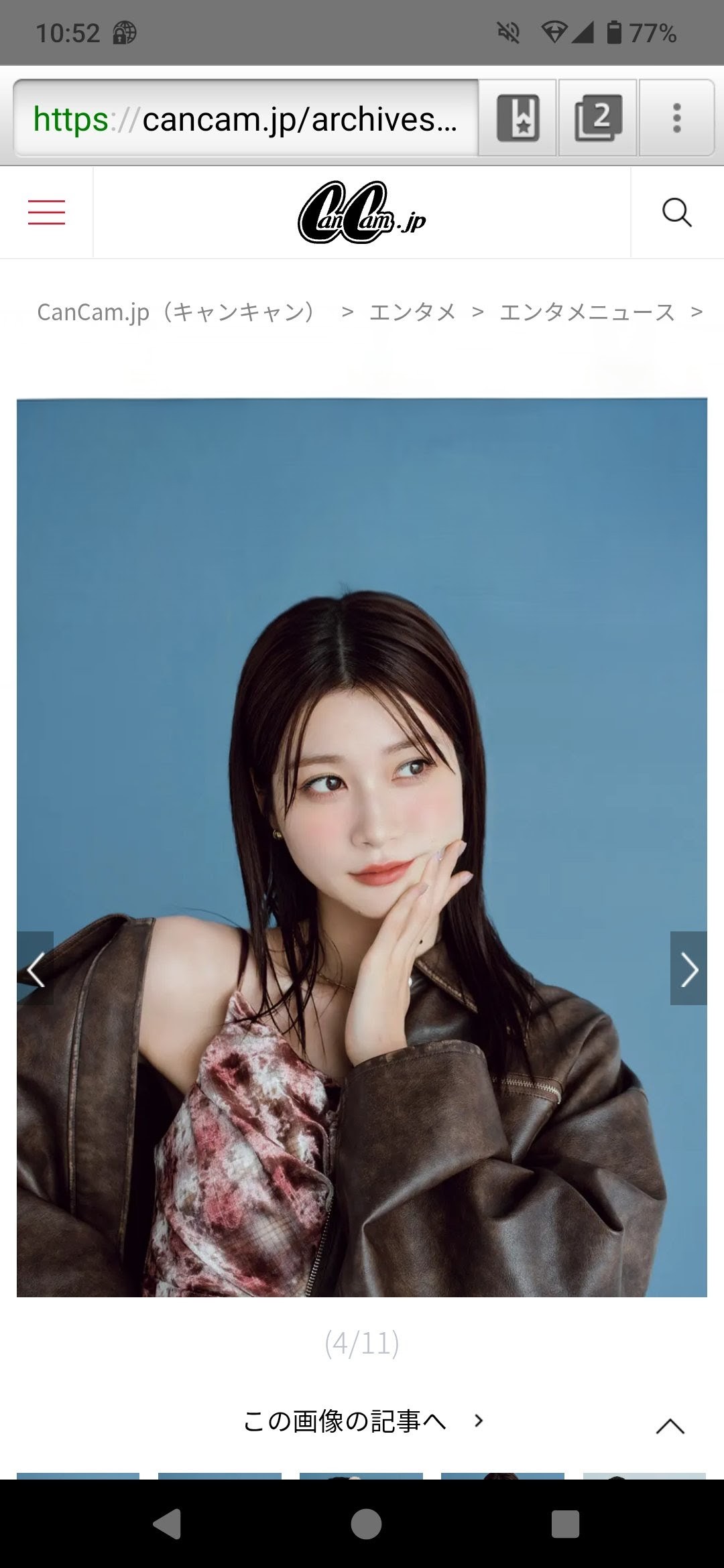Screen dimensions: 724x1568
Task: Open browser bookmarks
Action: (518, 119)
